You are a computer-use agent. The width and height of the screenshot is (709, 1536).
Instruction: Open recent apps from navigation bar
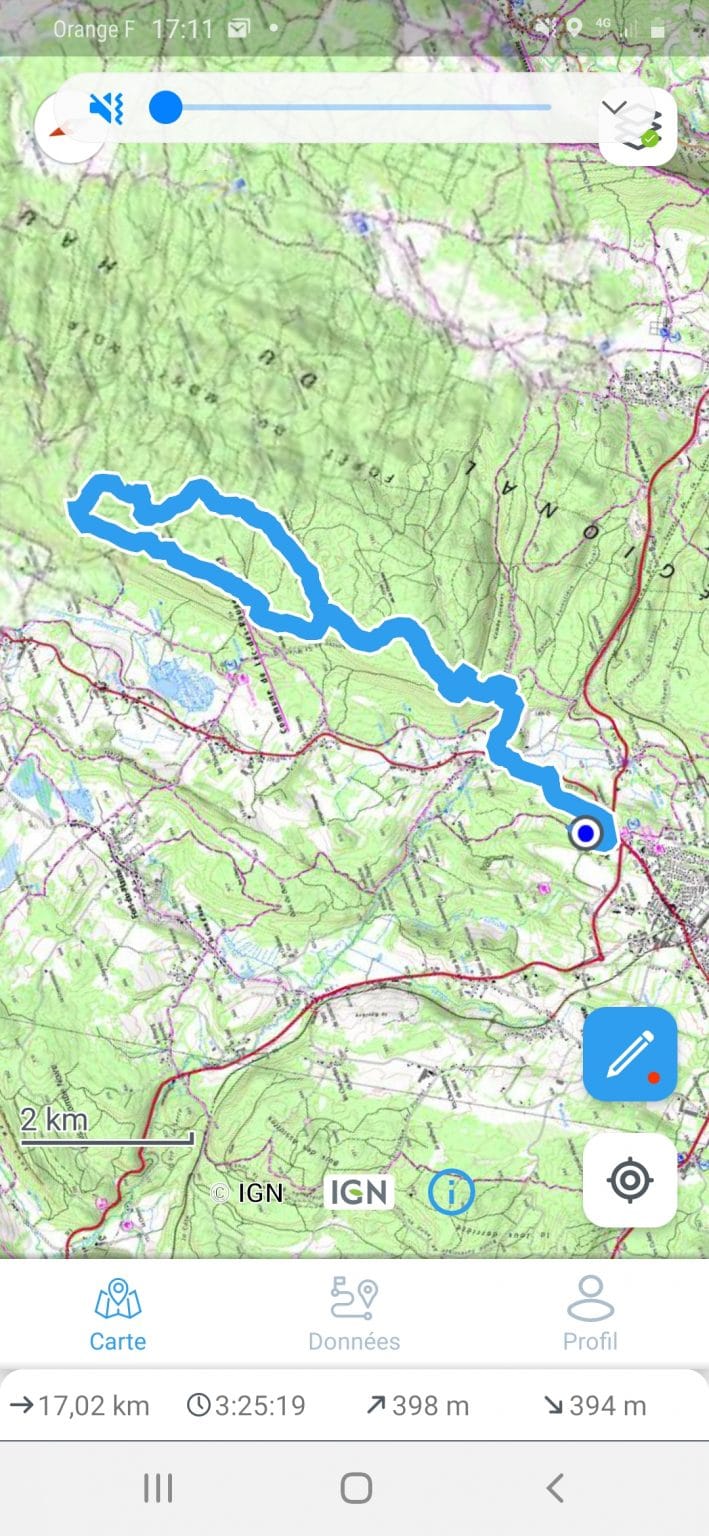(158, 1487)
